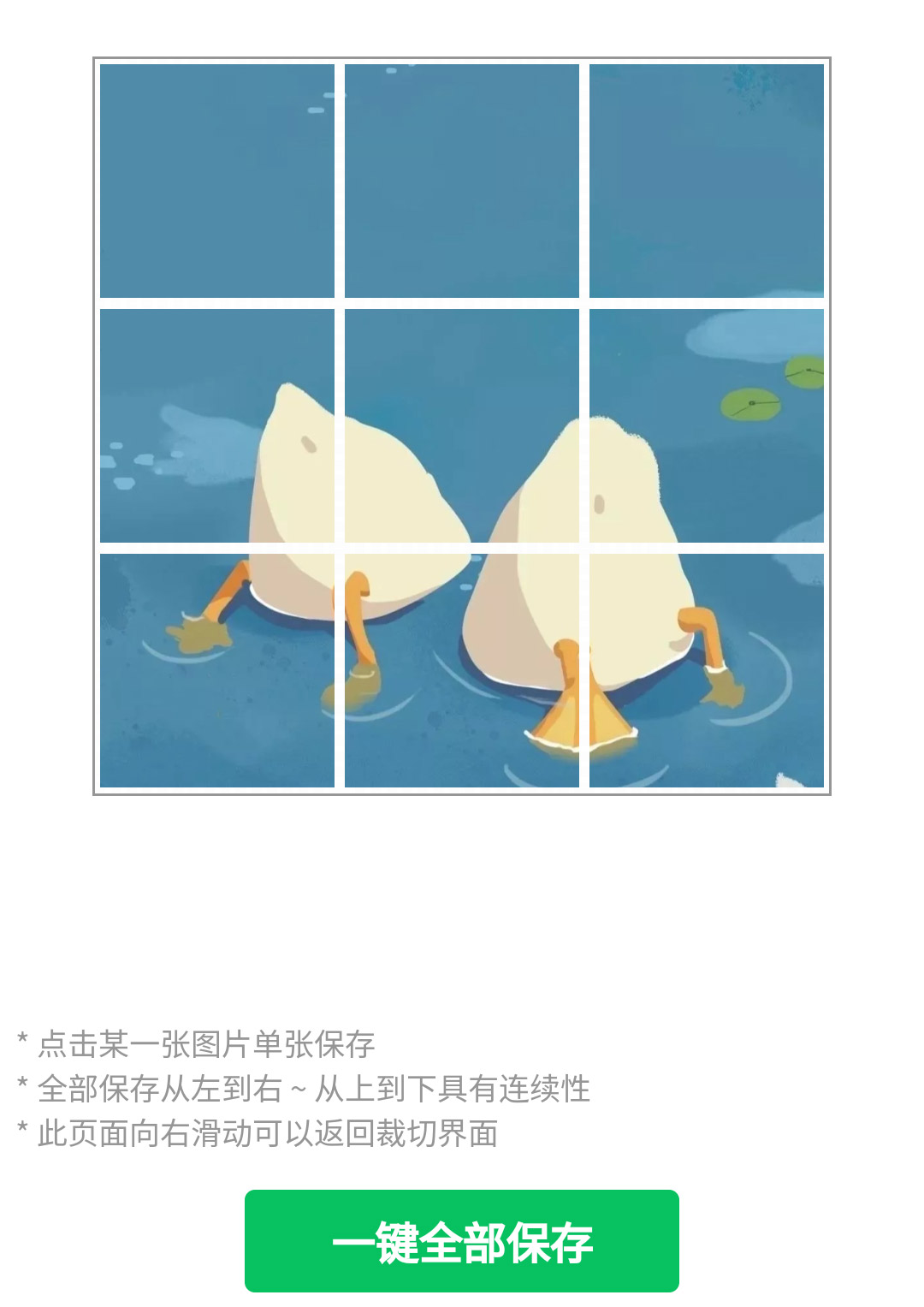This screenshot has height=1307, width=924.
Task: Save the bottom-left tile with the duck's foot
Action: click(x=217, y=670)
